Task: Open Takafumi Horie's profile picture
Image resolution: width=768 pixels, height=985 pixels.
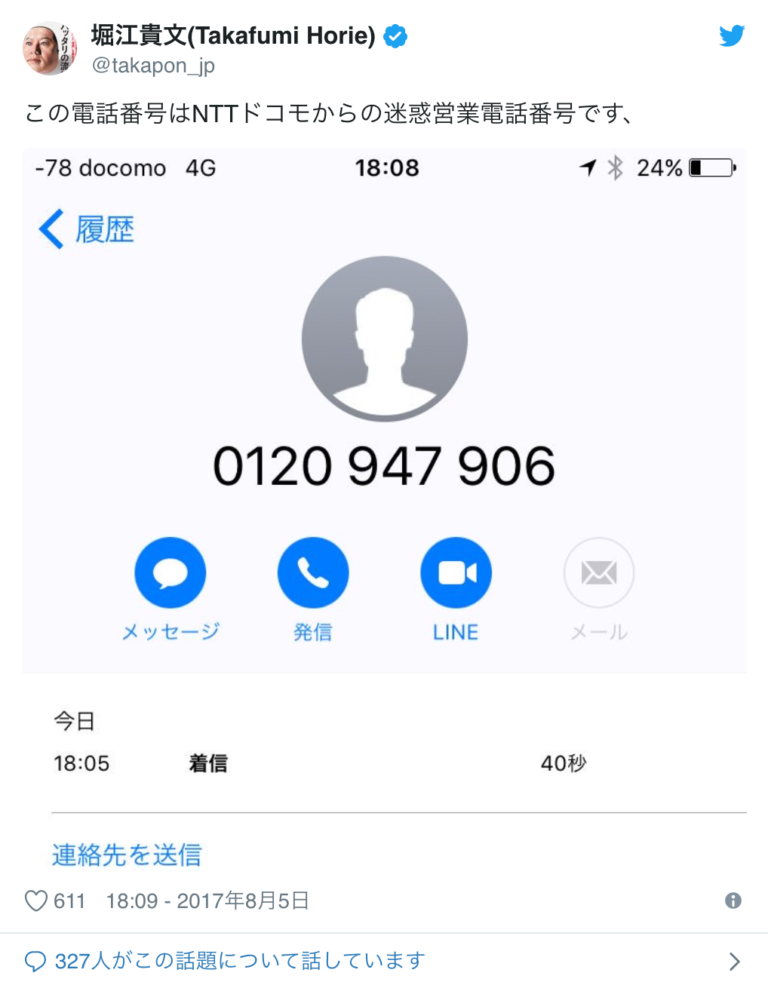Action: point(49,48)
